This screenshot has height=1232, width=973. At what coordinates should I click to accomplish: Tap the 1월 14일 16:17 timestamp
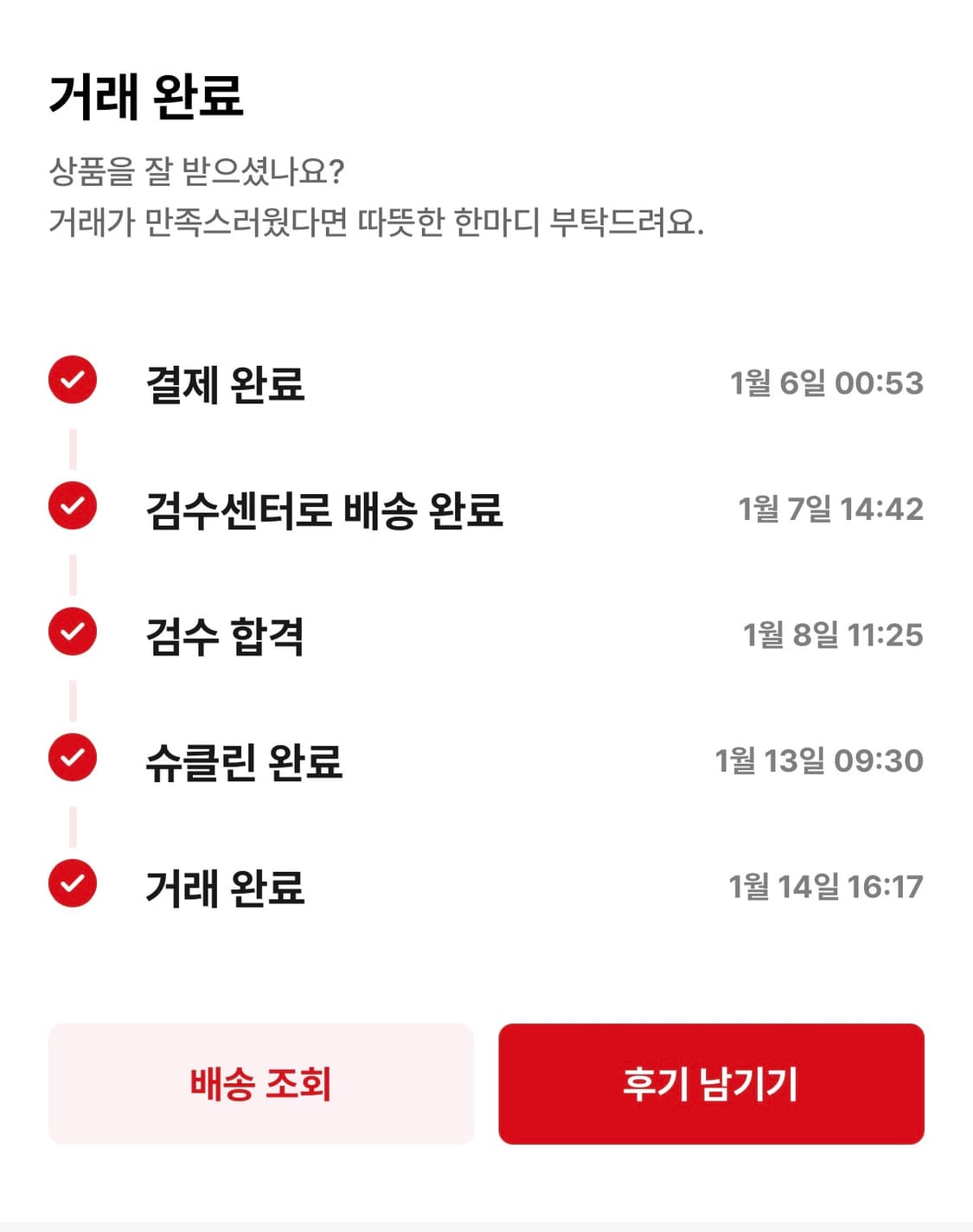click(822, 884)
